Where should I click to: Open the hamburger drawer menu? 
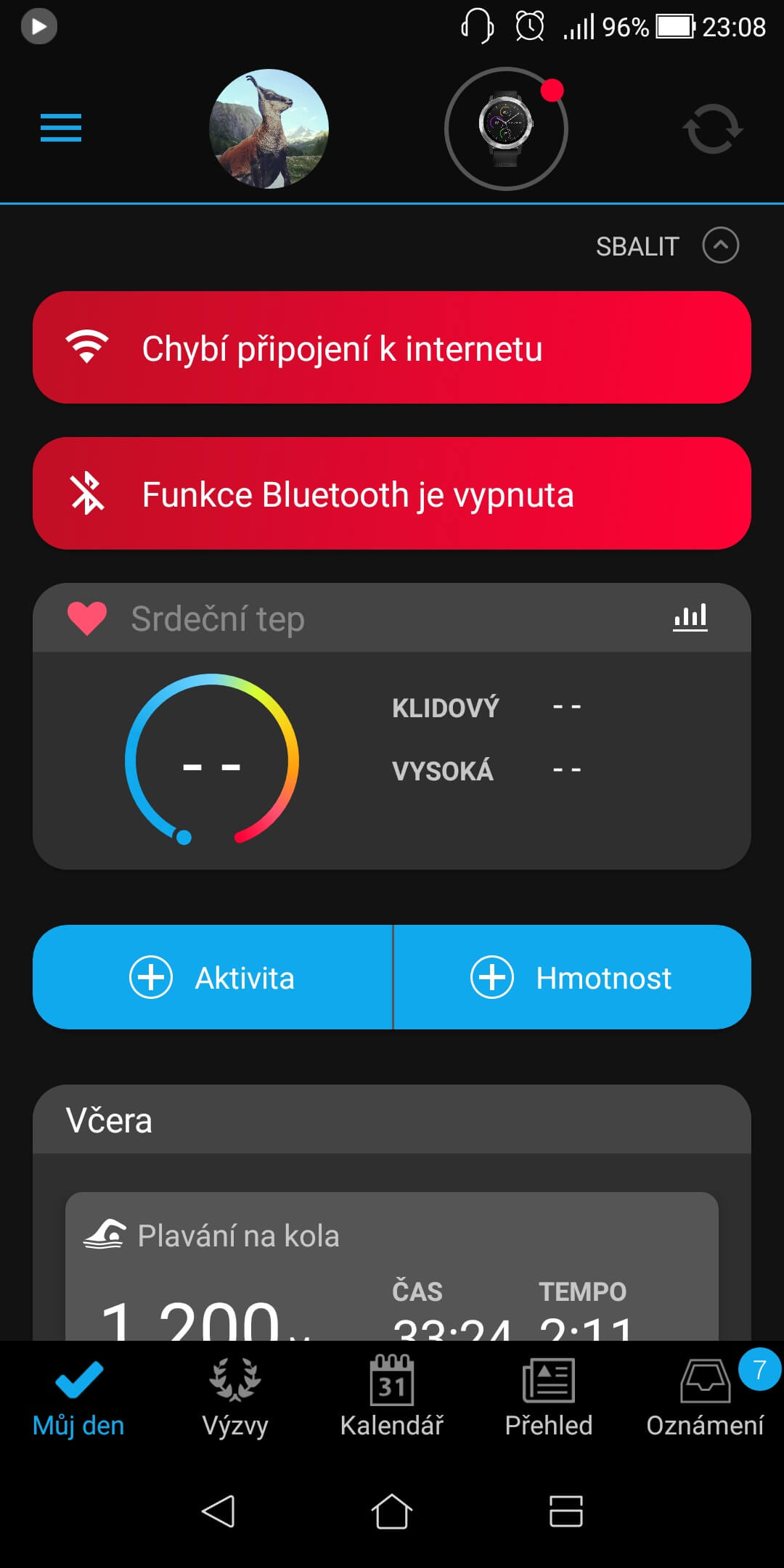click(61, 128)
